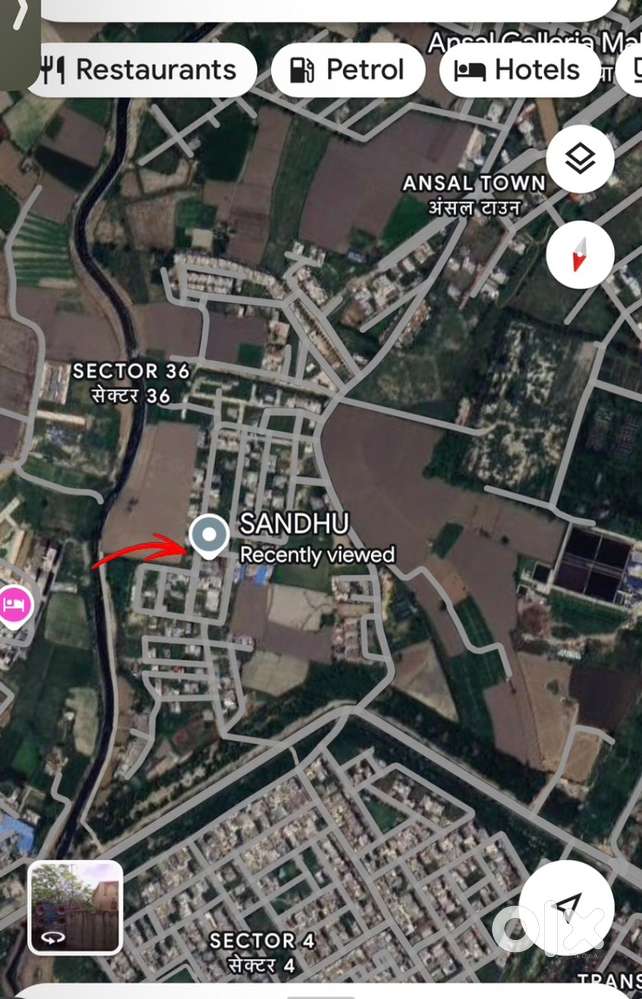The width and height of the screenshot is (642, 999).
Task: Show Hotels on the map
Action: pyautogui.click(x=520, y=70)
